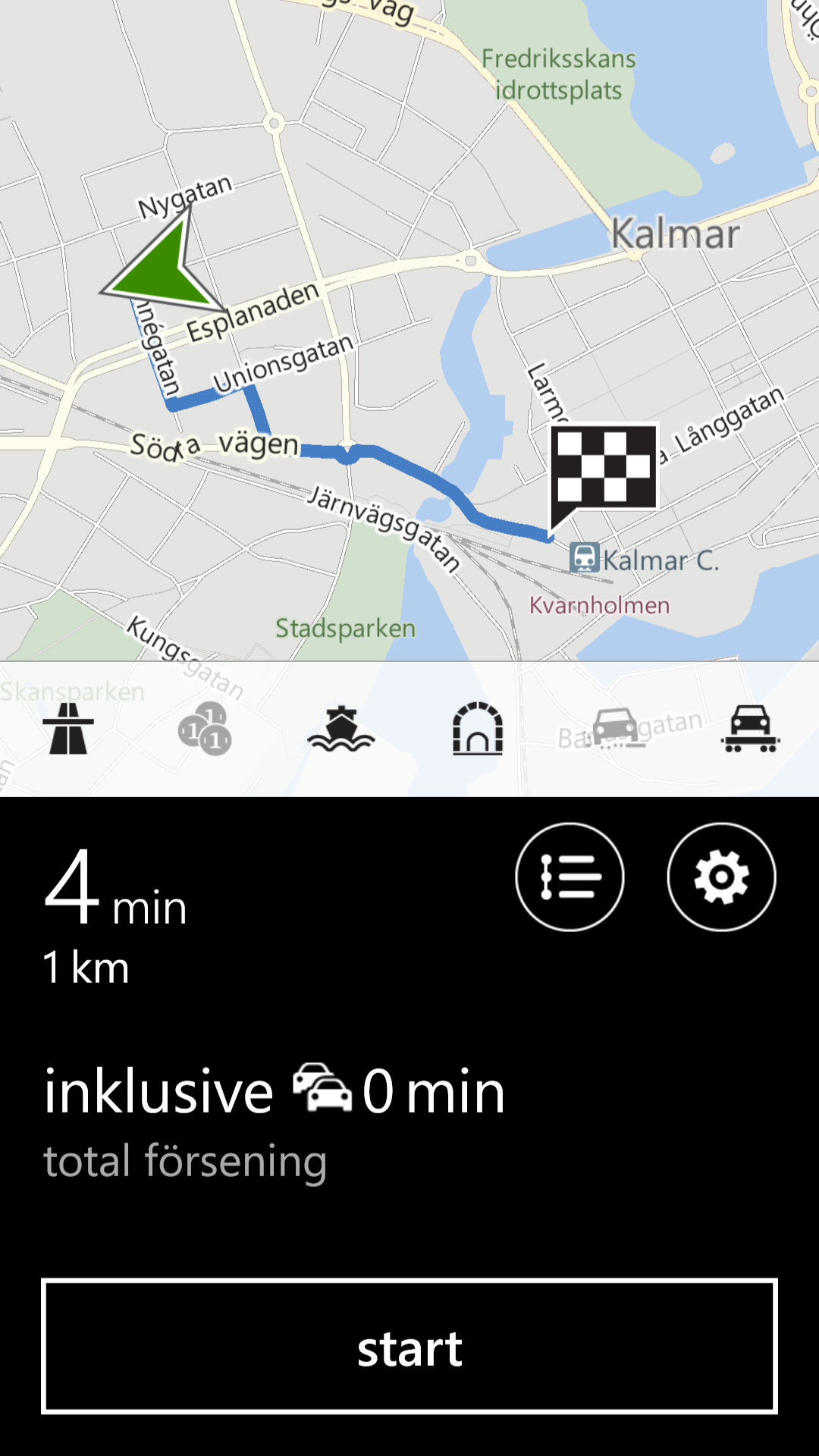Toggle the tunnel route option

(x=478, y=730)
